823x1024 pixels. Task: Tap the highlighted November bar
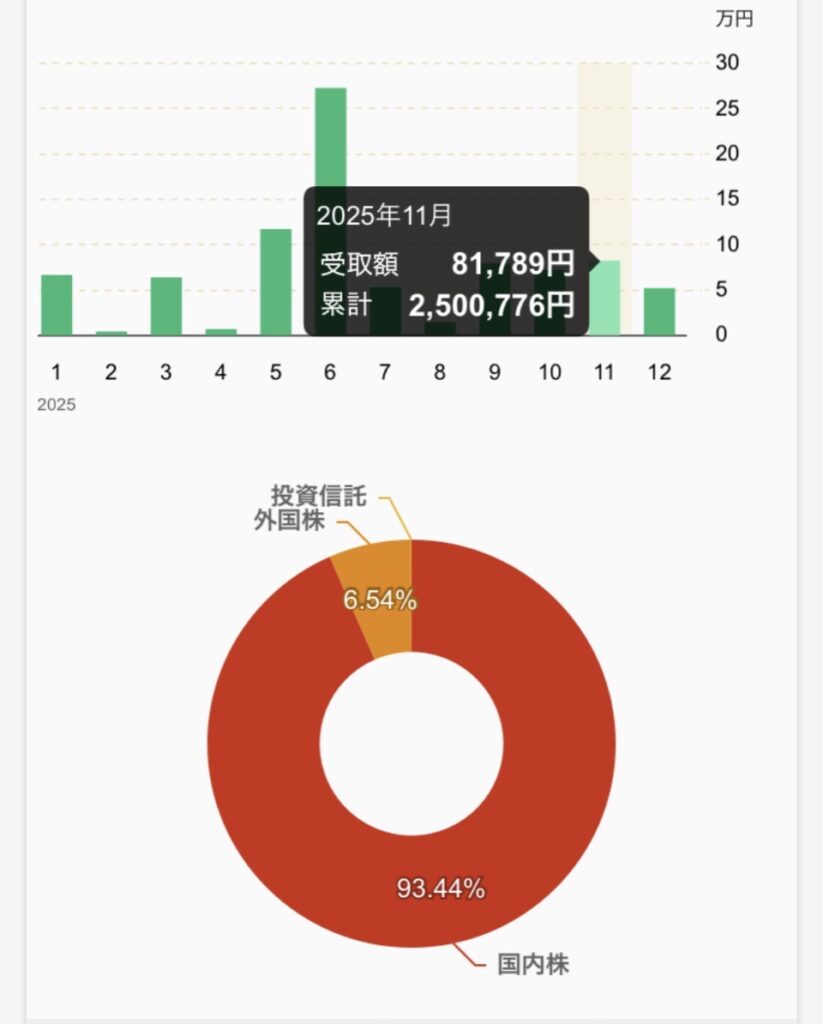[x=604, y=298]
